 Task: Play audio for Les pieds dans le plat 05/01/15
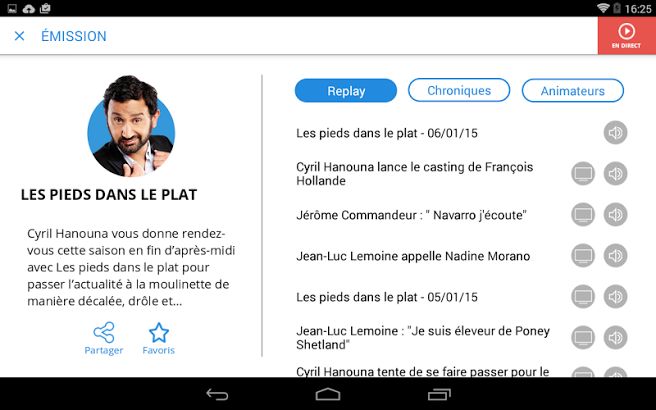click(616, 297)
